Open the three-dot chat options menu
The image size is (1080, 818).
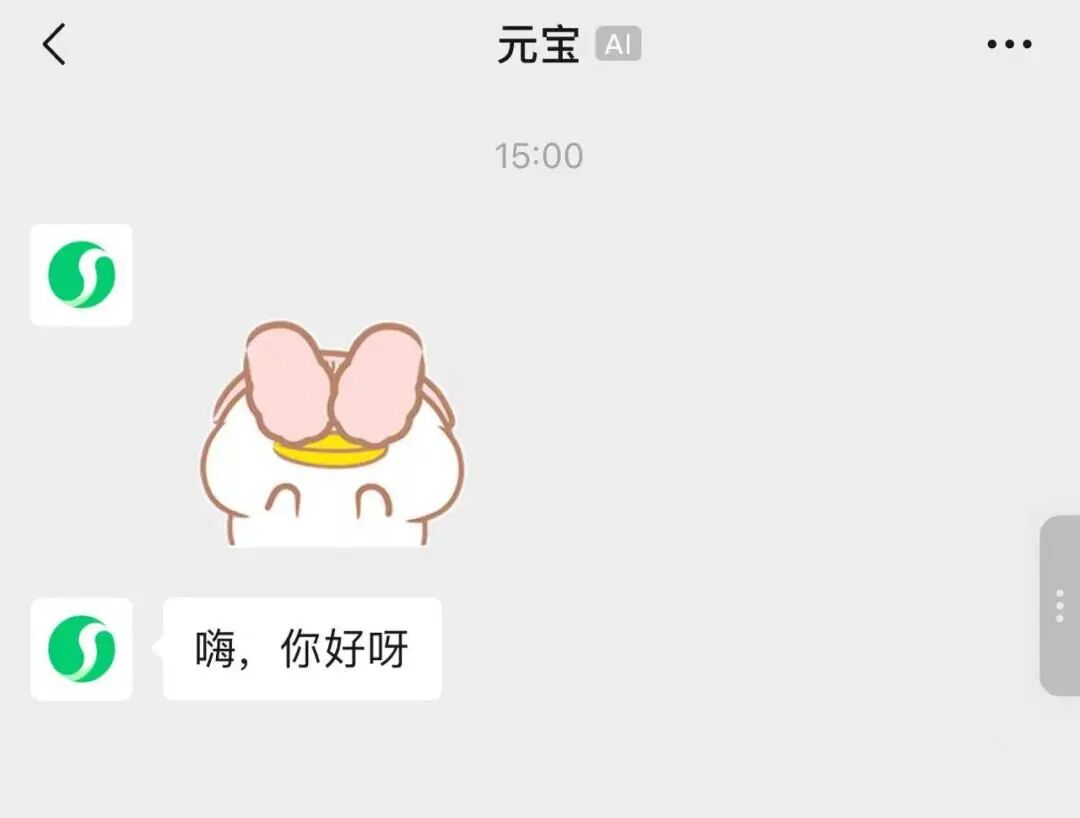coord(1009,45)
